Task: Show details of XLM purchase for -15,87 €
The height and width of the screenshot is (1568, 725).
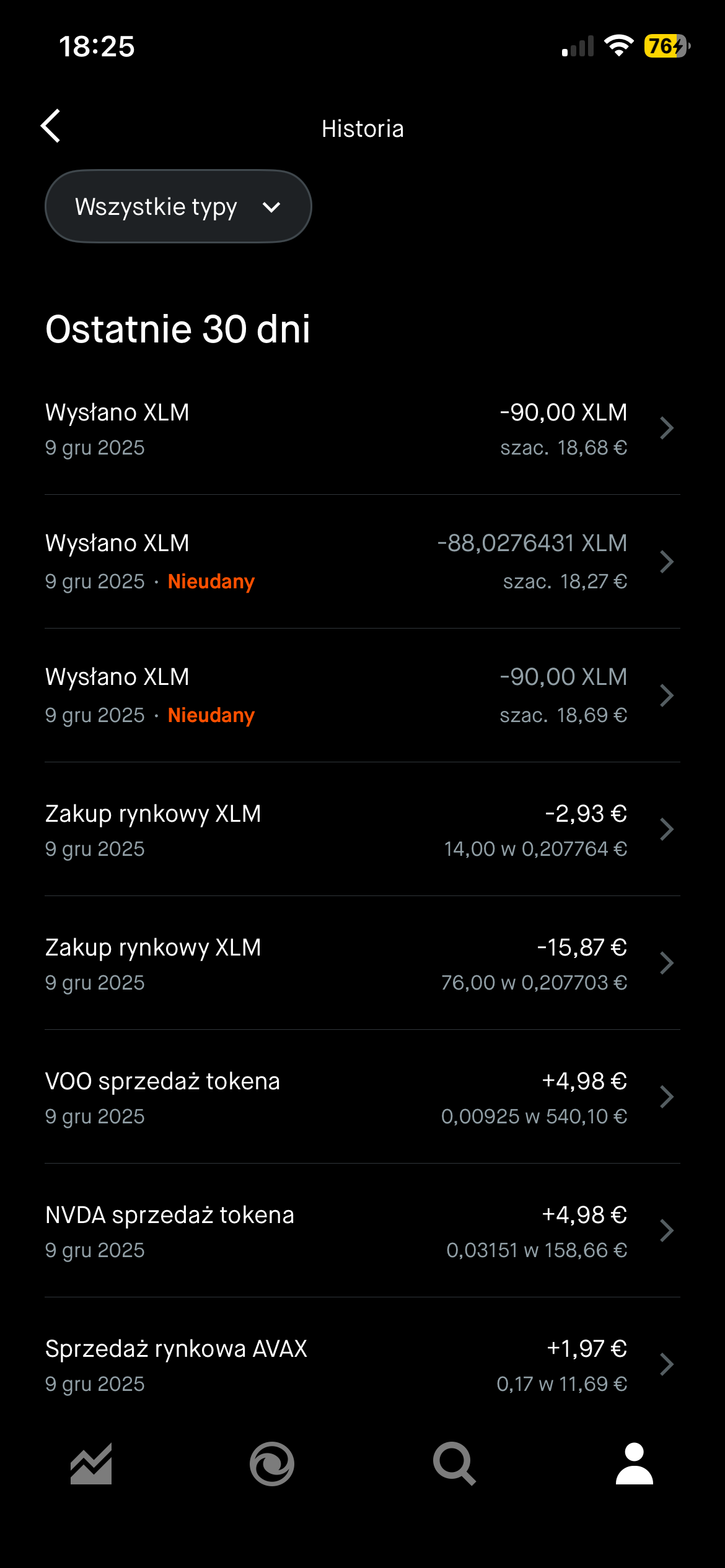Action: pos(362,964)
